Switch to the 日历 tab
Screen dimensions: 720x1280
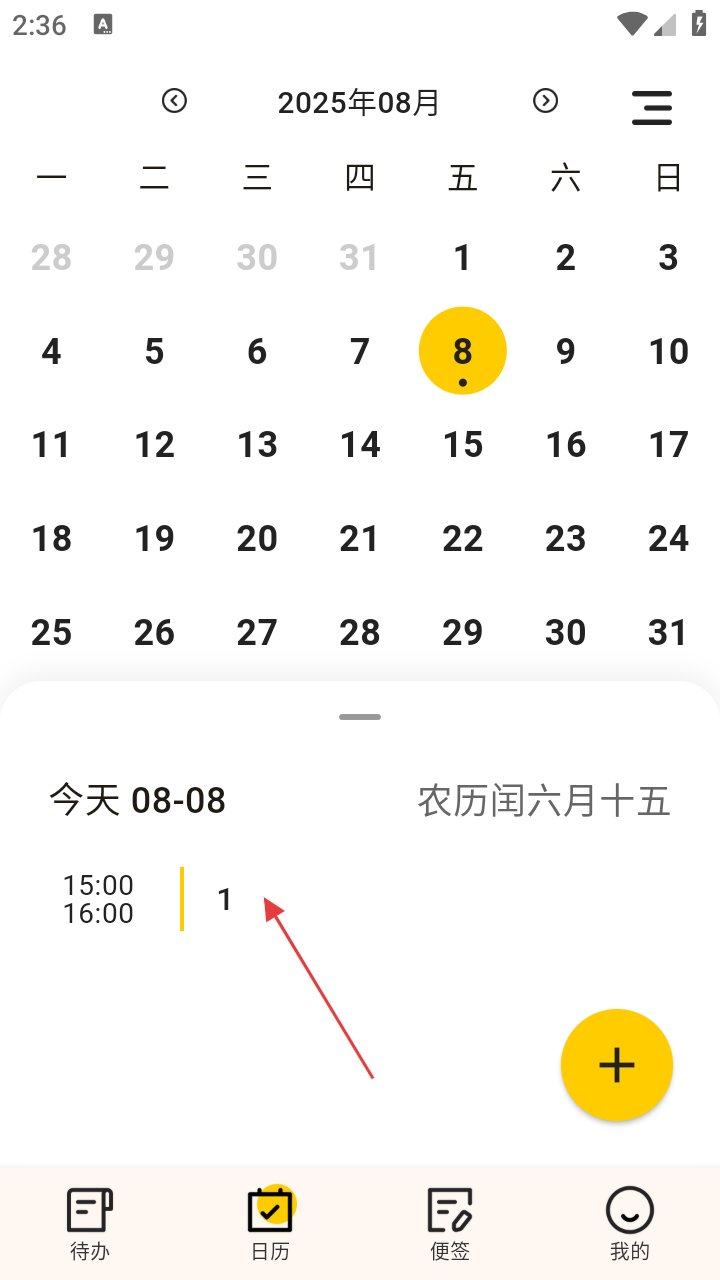270,1223
